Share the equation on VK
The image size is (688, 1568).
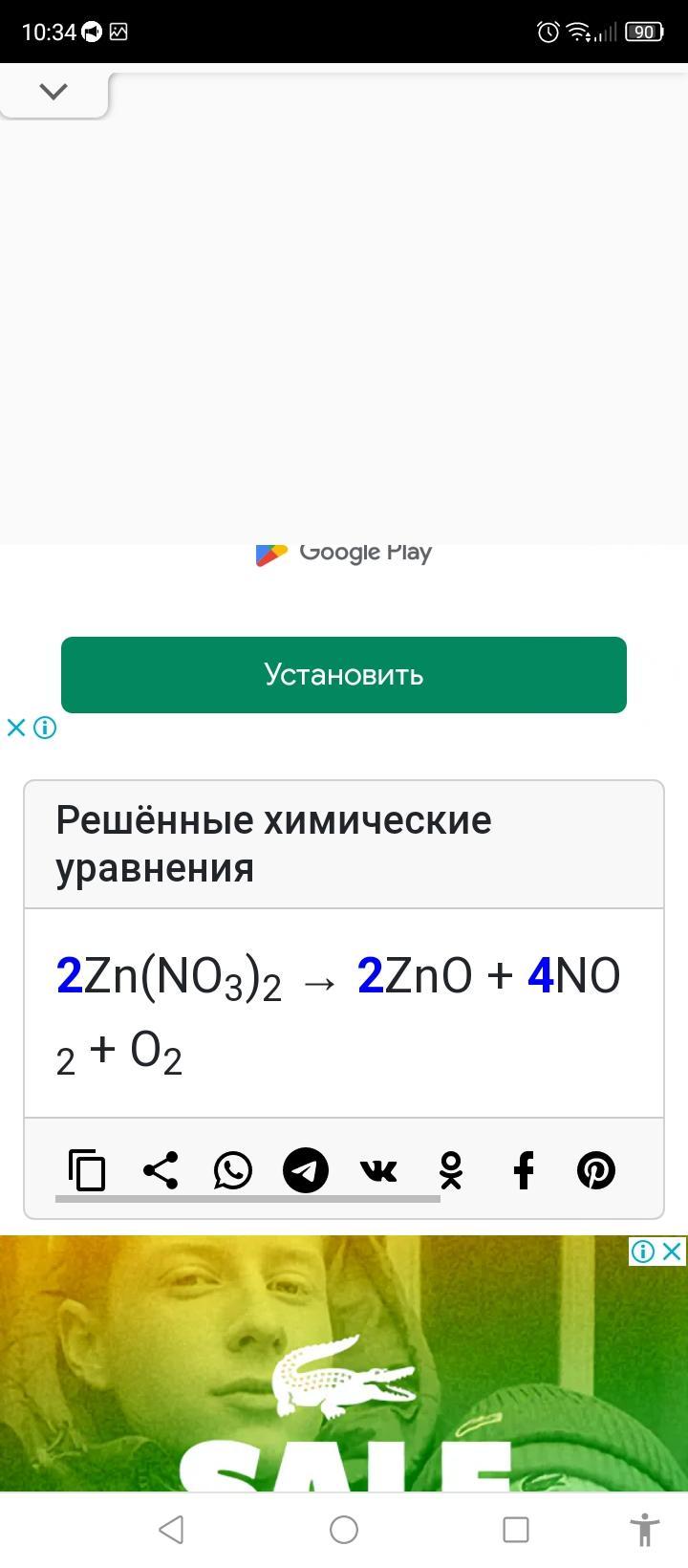coord(378,1170)
